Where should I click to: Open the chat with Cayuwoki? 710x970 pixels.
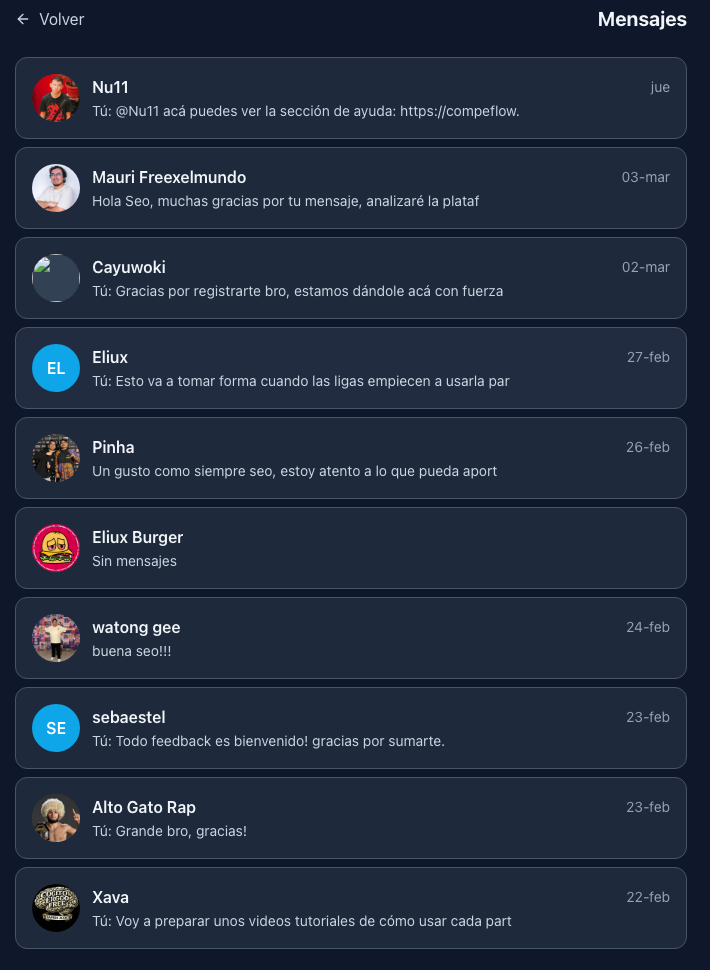click(350, 278)
